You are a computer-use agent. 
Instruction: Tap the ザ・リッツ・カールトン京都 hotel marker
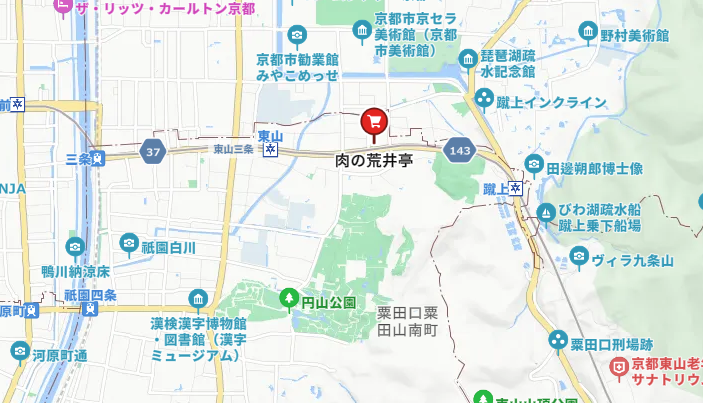(63, 7)
